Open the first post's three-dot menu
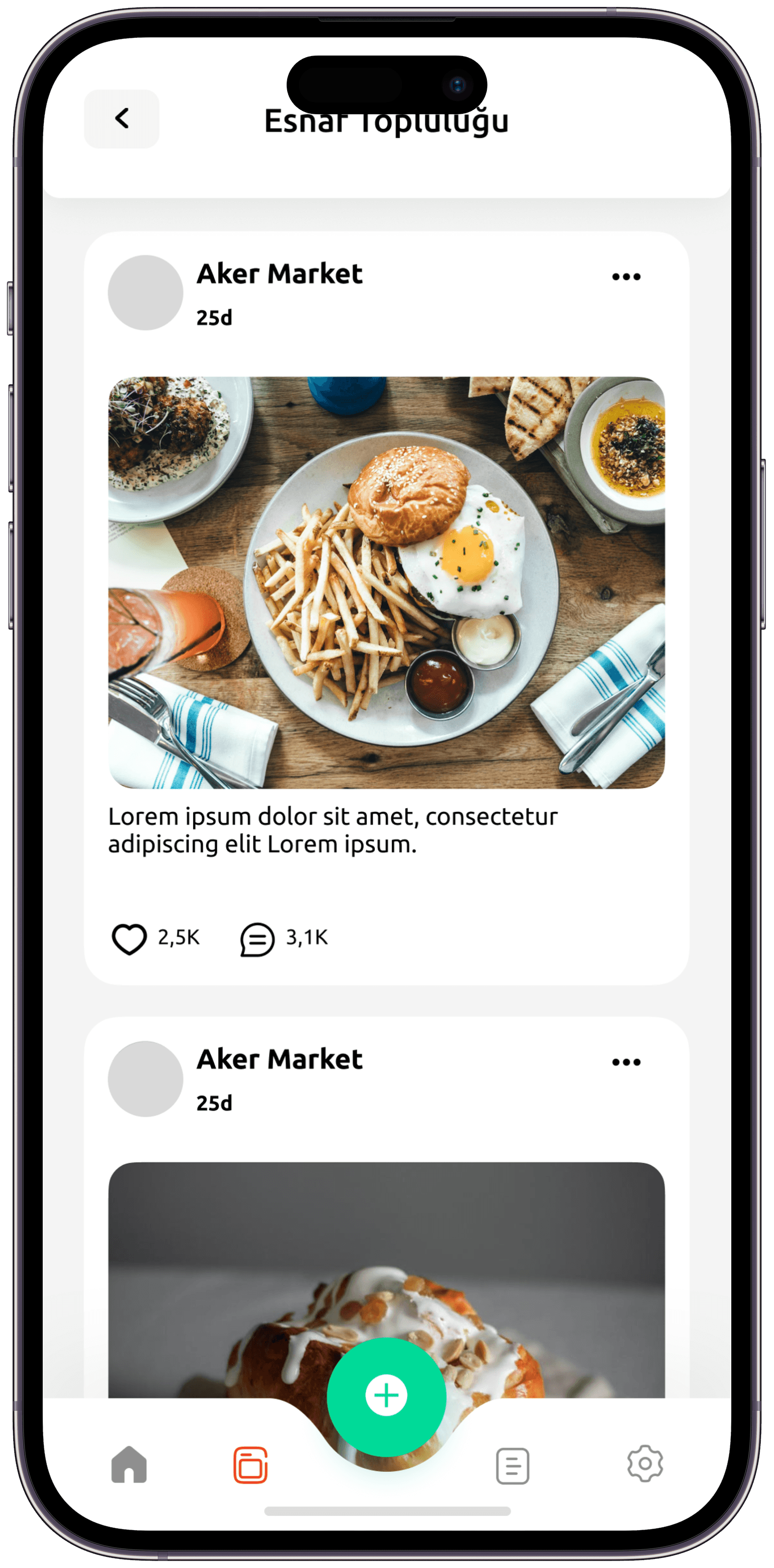This screenshot has width=774, height=1568. coord(626,277)
